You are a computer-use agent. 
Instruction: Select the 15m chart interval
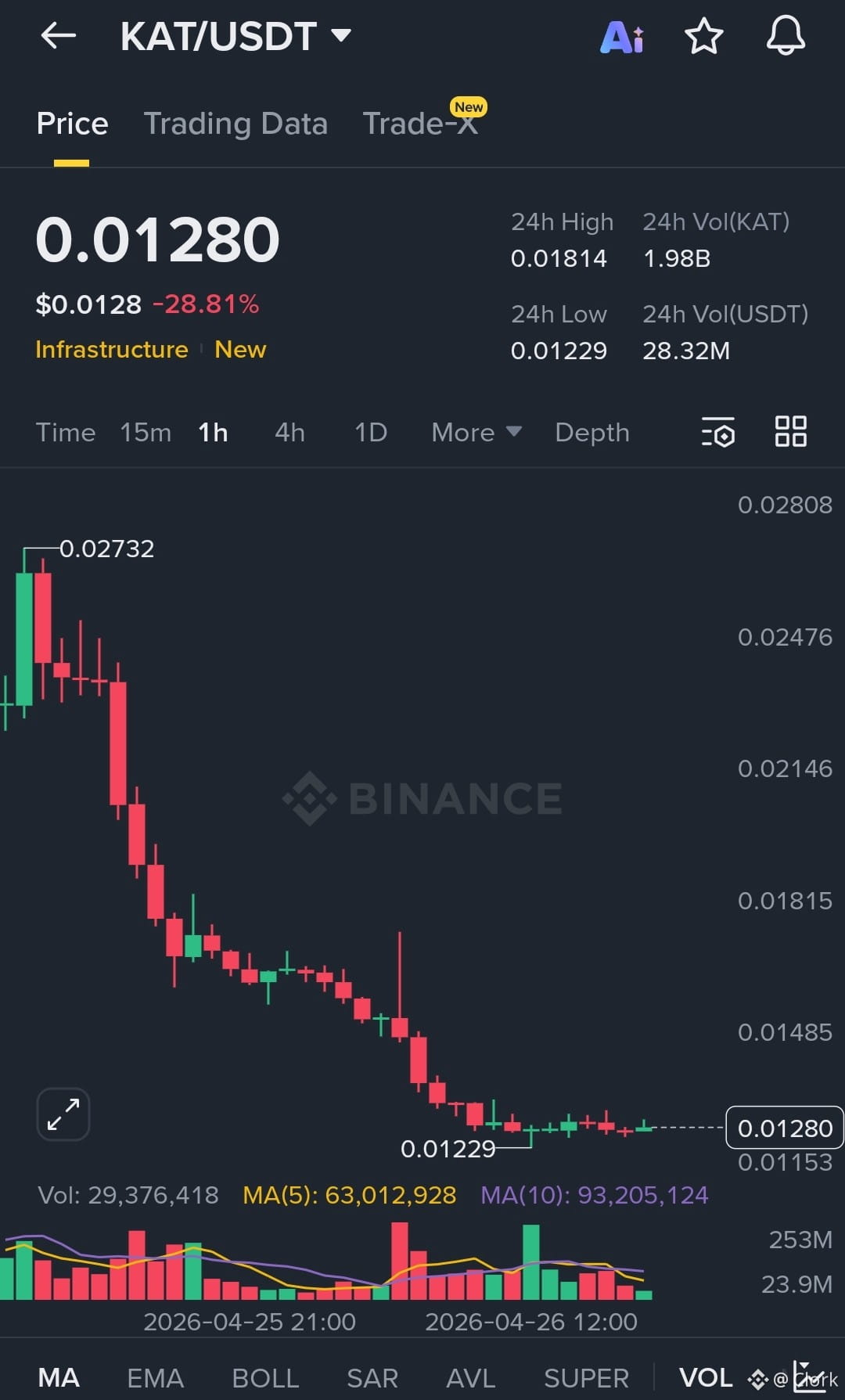(146, 432)
